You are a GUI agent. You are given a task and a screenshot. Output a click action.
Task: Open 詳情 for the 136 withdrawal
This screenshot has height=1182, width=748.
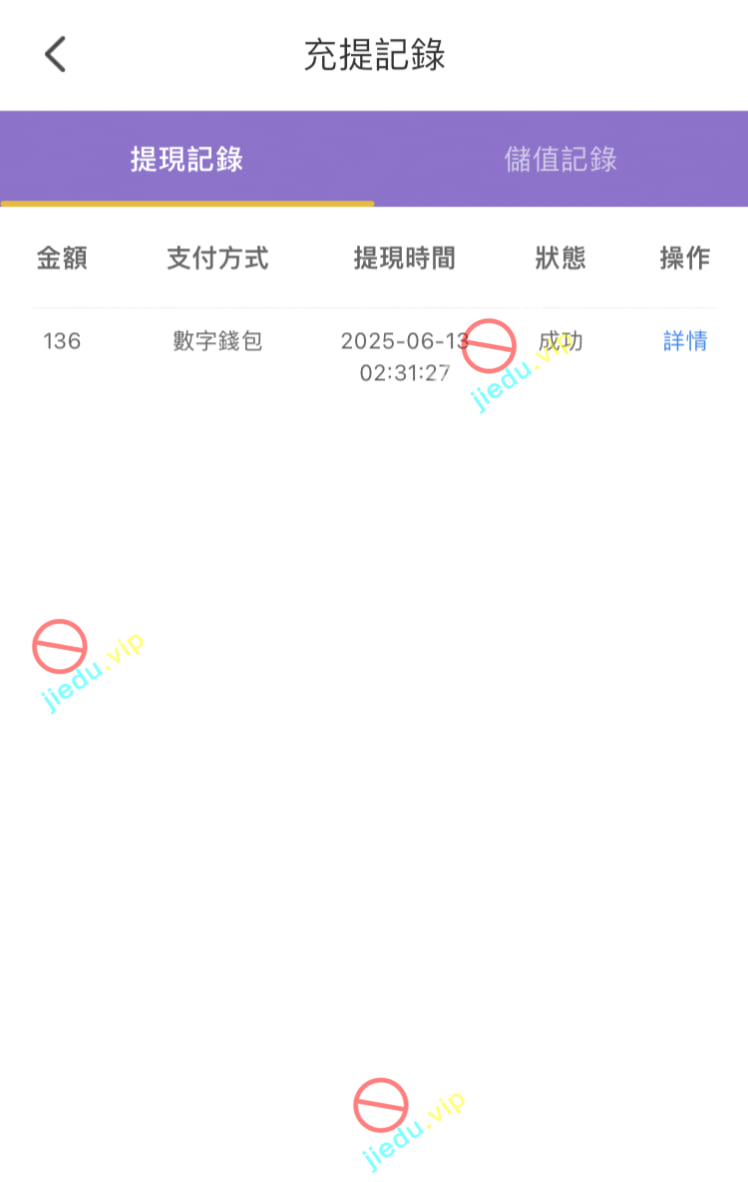(x=685, y=341)
